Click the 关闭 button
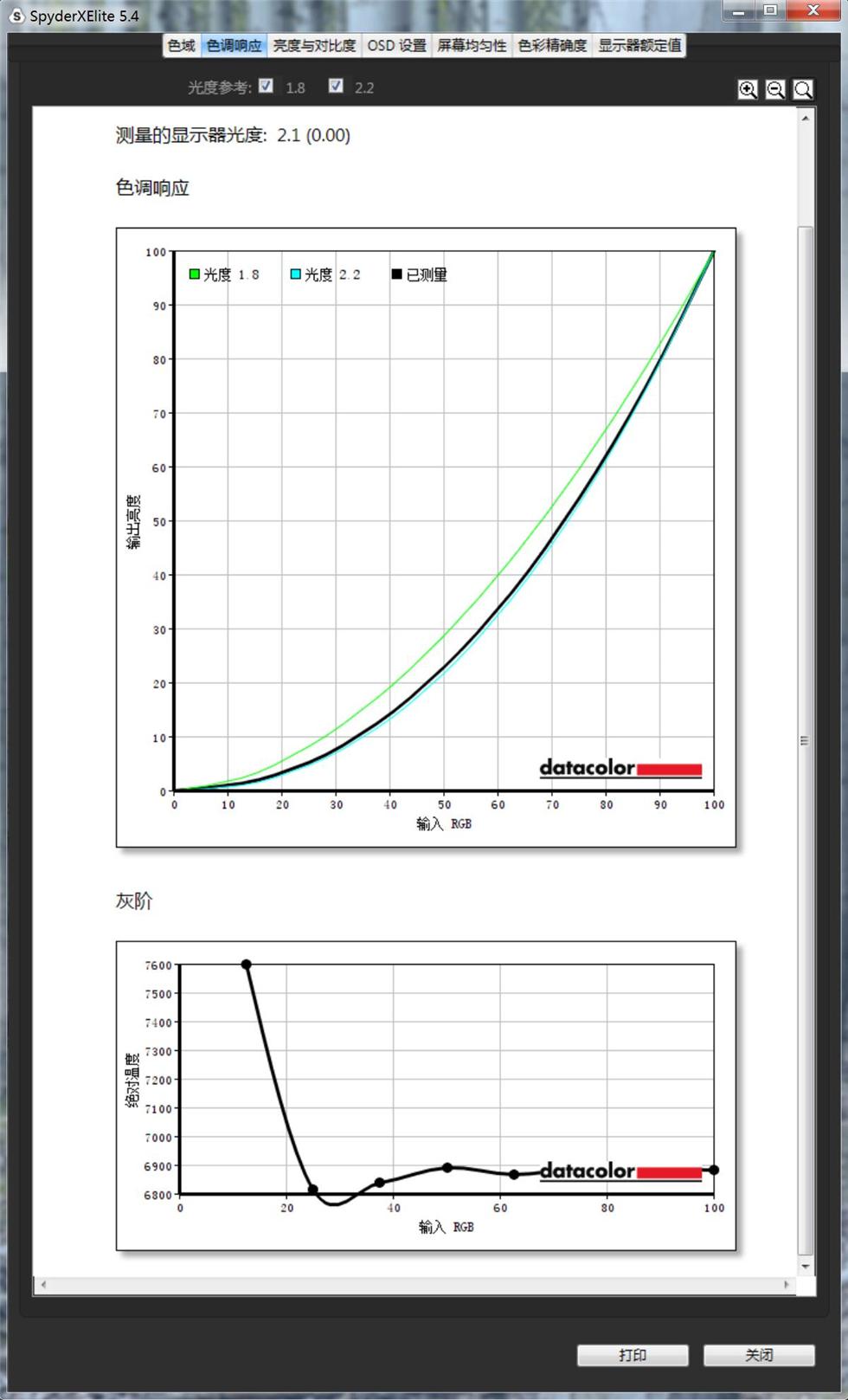848x1400 pixels. point(759,1355)
